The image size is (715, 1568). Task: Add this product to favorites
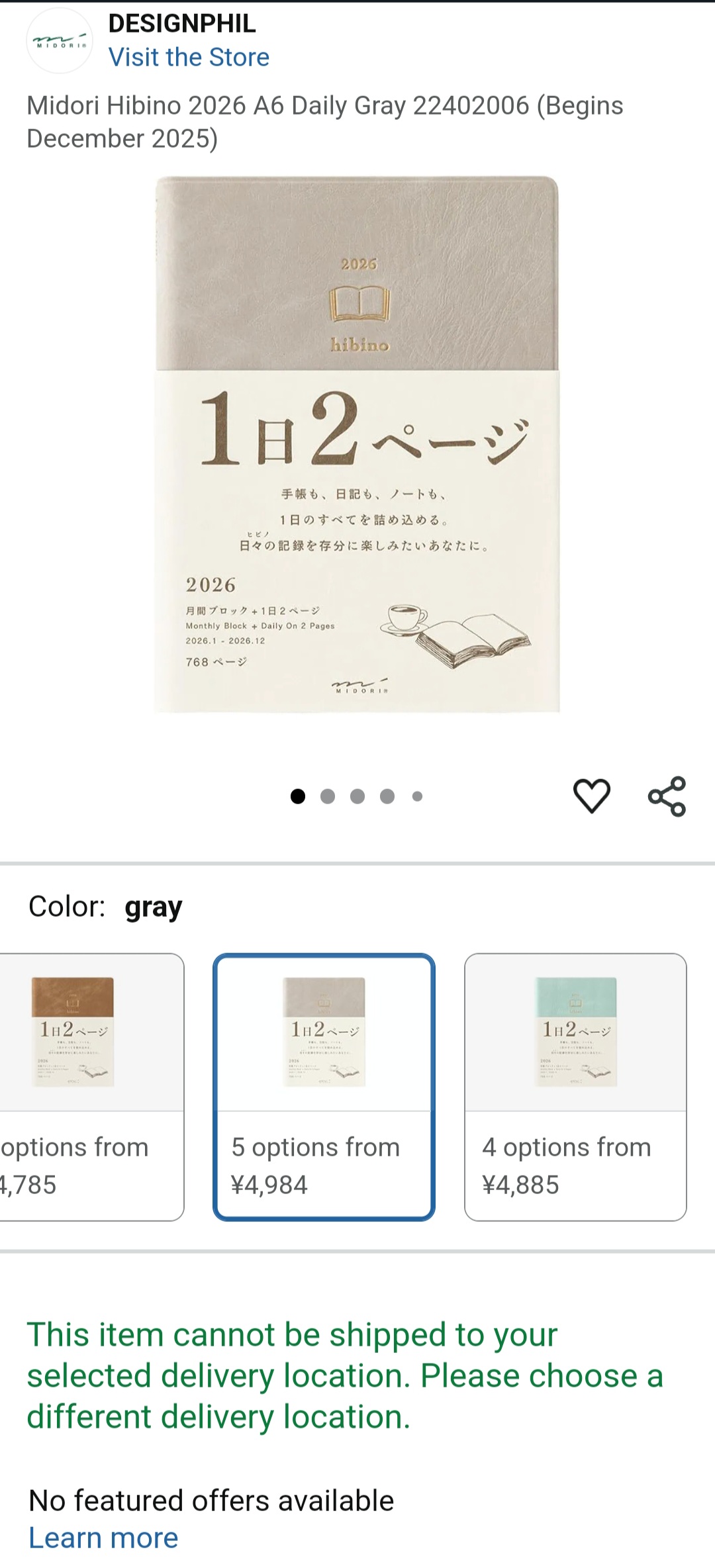[591, 796]
